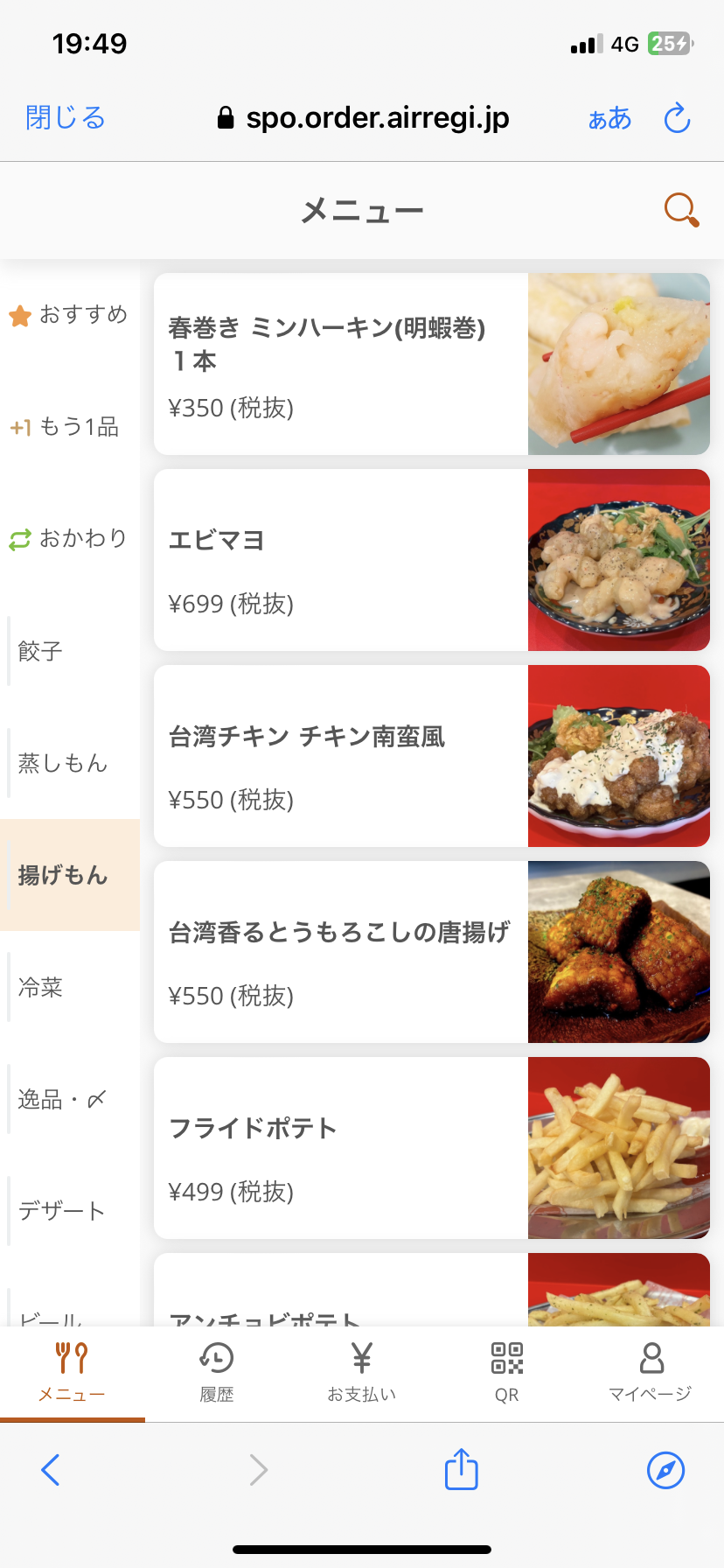The height and width of the screenshot is (1568, 724).
Task: Open the マイページ tab
Action: click(651, 1374)
